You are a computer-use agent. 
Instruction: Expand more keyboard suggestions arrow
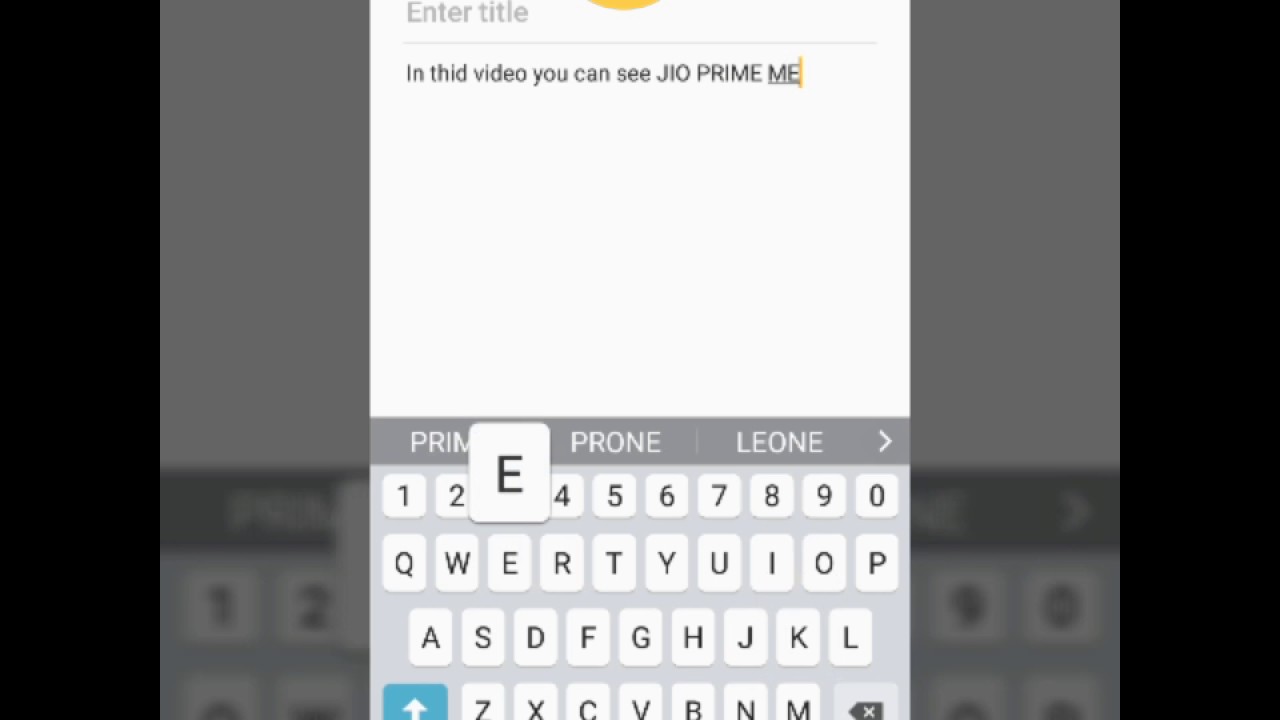tap(884, 442)
